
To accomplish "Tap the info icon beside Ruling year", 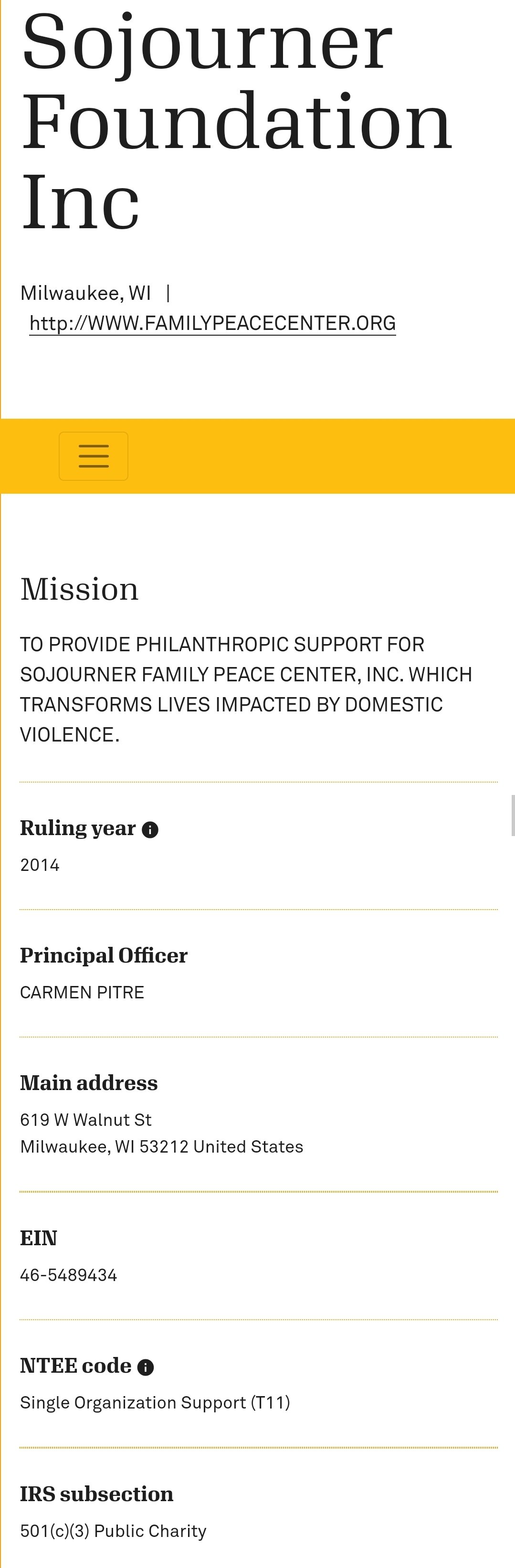I will point(150,830).
